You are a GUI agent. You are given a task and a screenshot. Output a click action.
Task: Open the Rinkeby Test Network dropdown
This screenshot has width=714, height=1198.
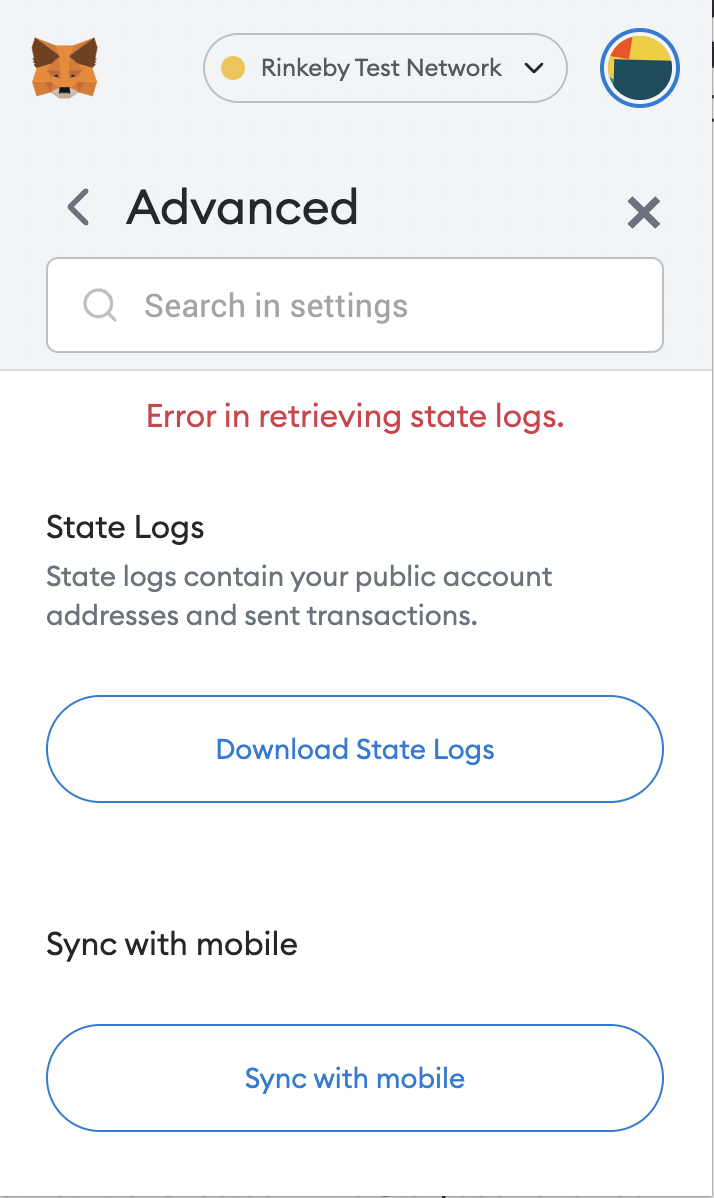[385, 68]
